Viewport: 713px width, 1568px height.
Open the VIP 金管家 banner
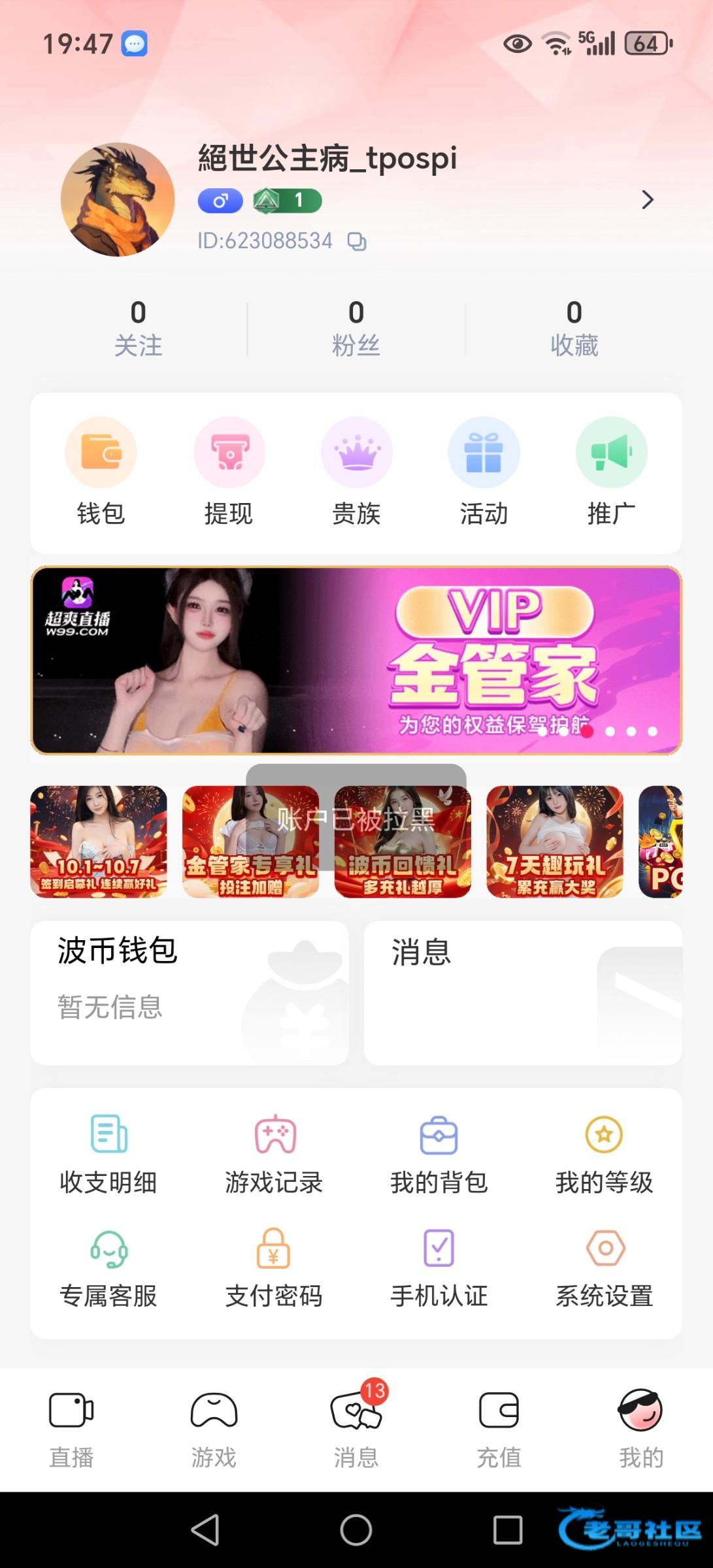click(356, 660)
